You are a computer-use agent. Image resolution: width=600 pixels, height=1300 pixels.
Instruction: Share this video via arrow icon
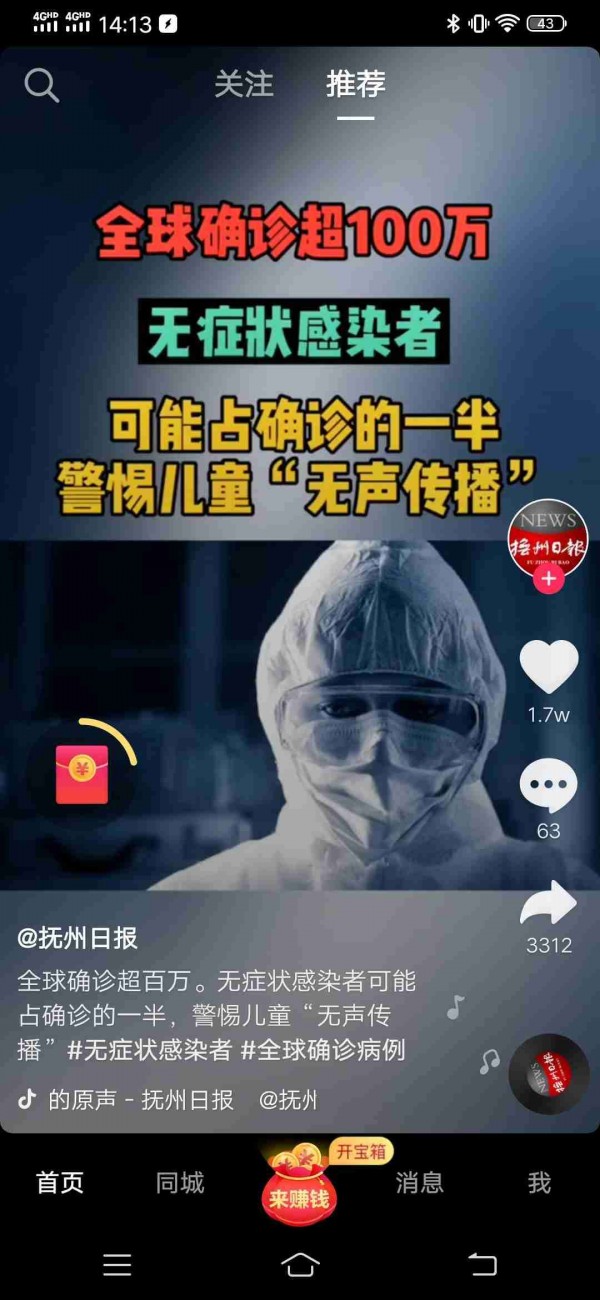pos(548,905)
